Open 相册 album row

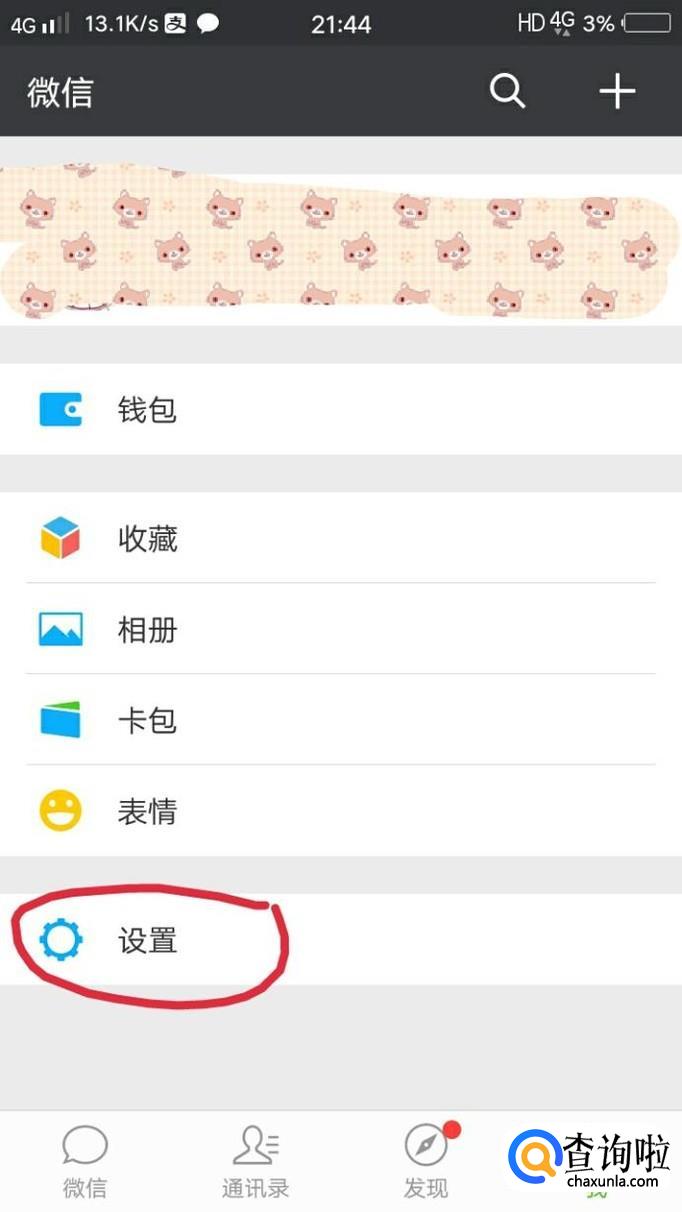[341, 629]
